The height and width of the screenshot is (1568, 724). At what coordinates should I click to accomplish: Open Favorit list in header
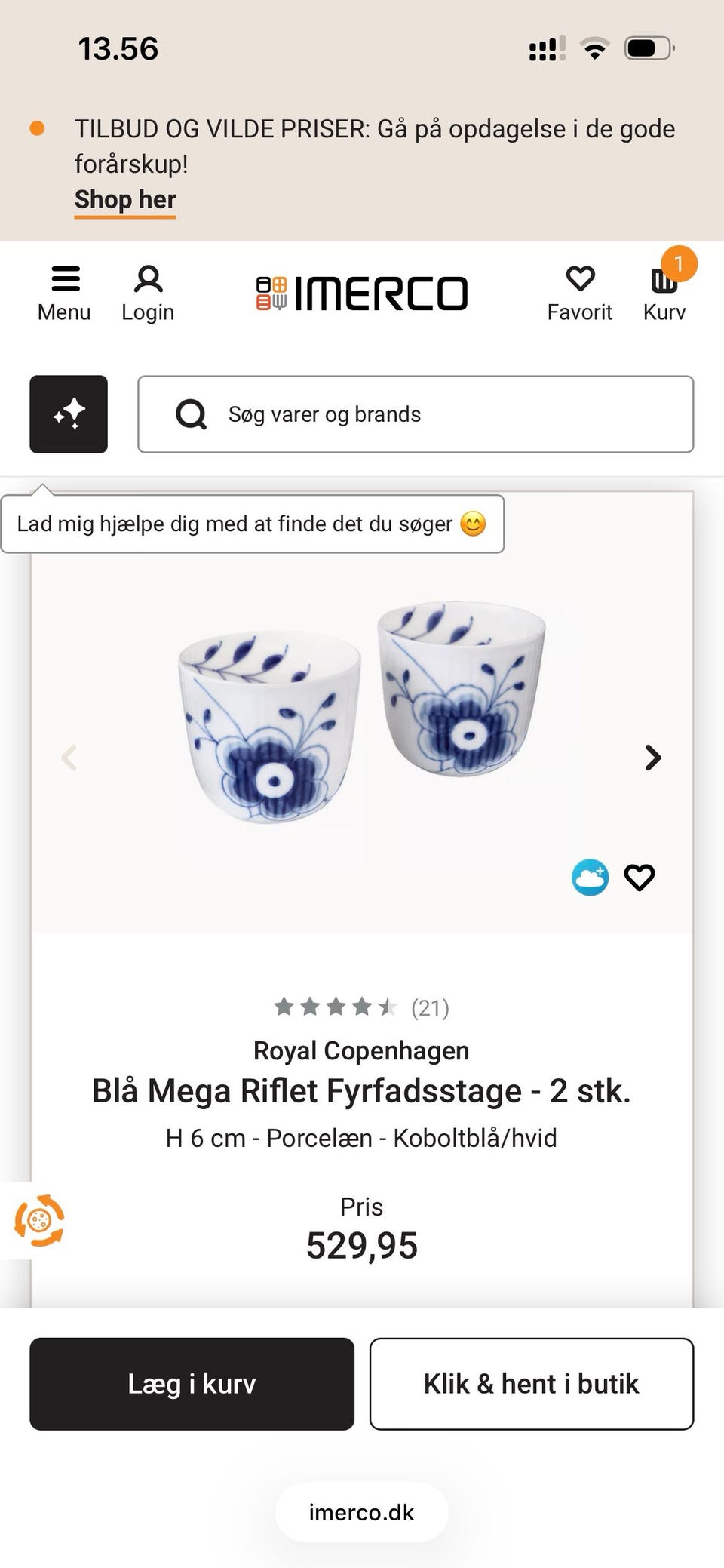click(579, 294)
